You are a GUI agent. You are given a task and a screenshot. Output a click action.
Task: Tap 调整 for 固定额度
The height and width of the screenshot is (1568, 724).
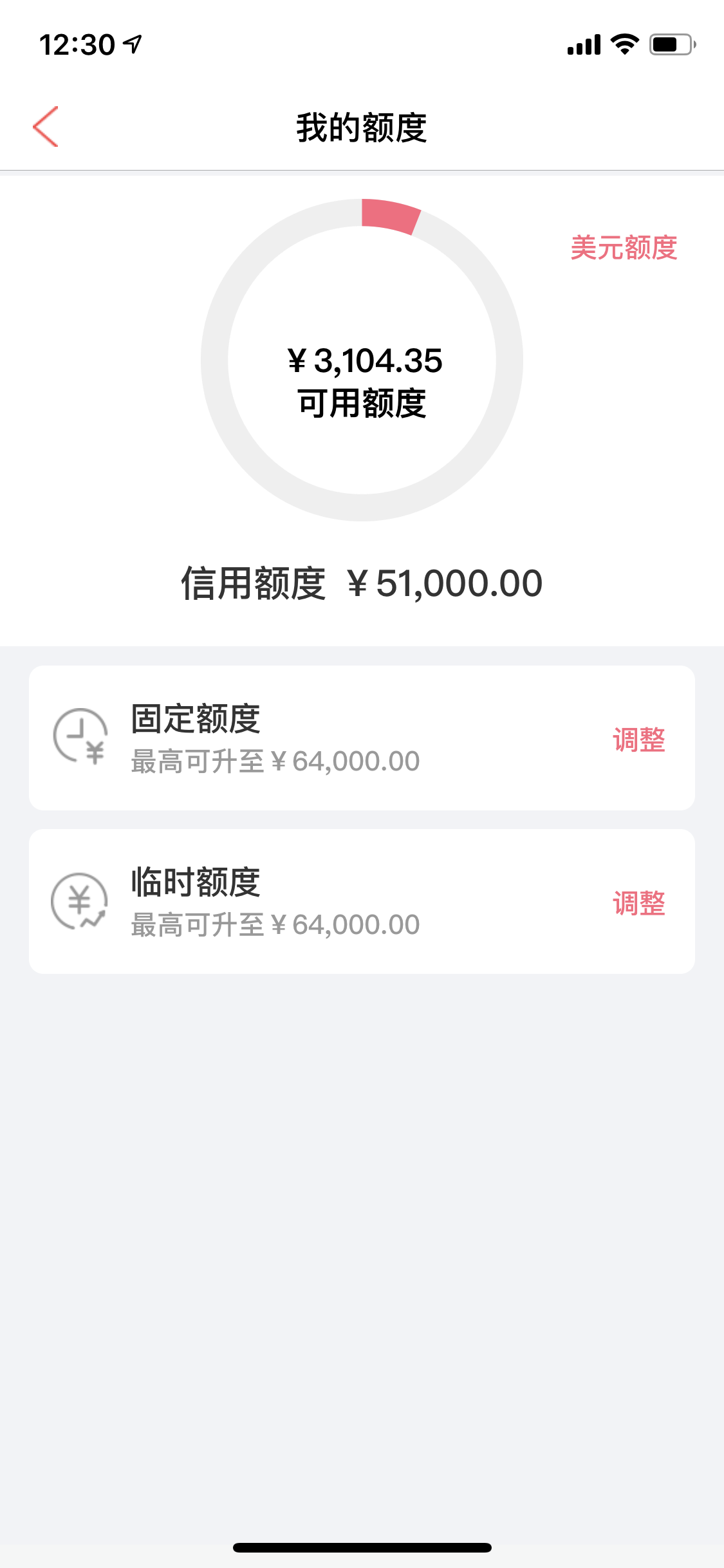point(638,740)
